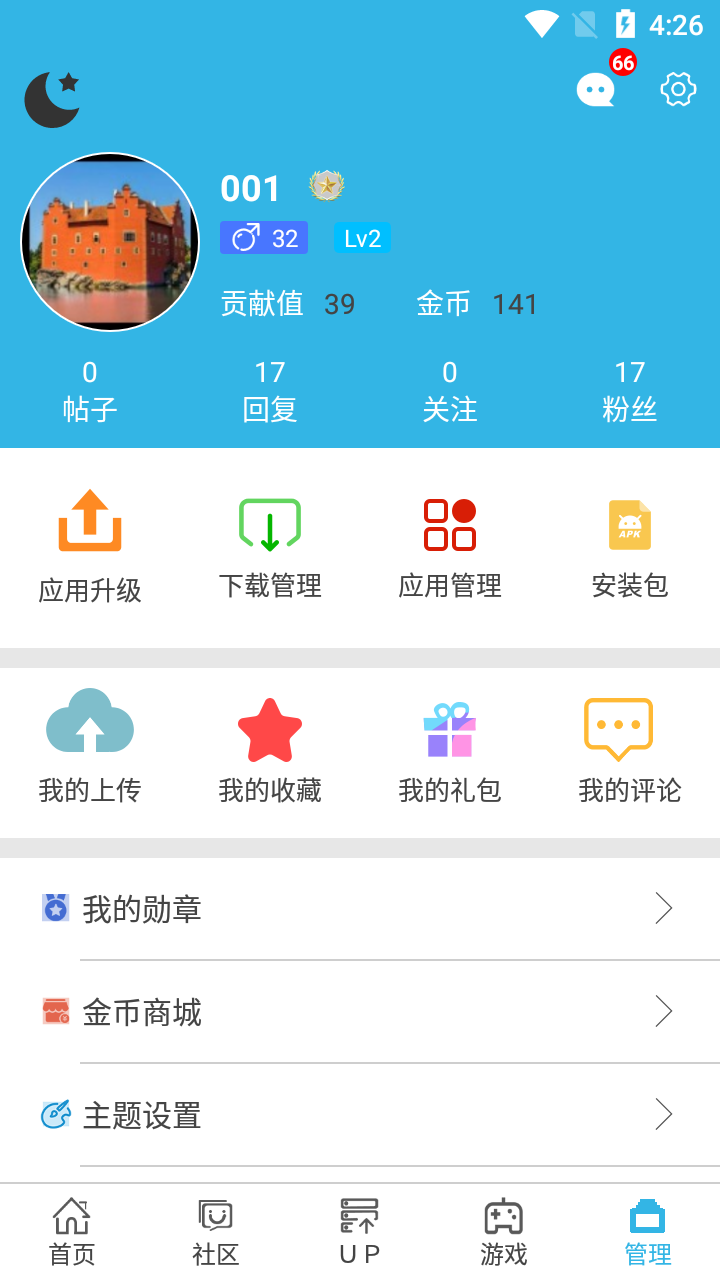Open the 首页 home tab
The width and height of the screenshot is (720, 1280).
[x=71, y=1230]
